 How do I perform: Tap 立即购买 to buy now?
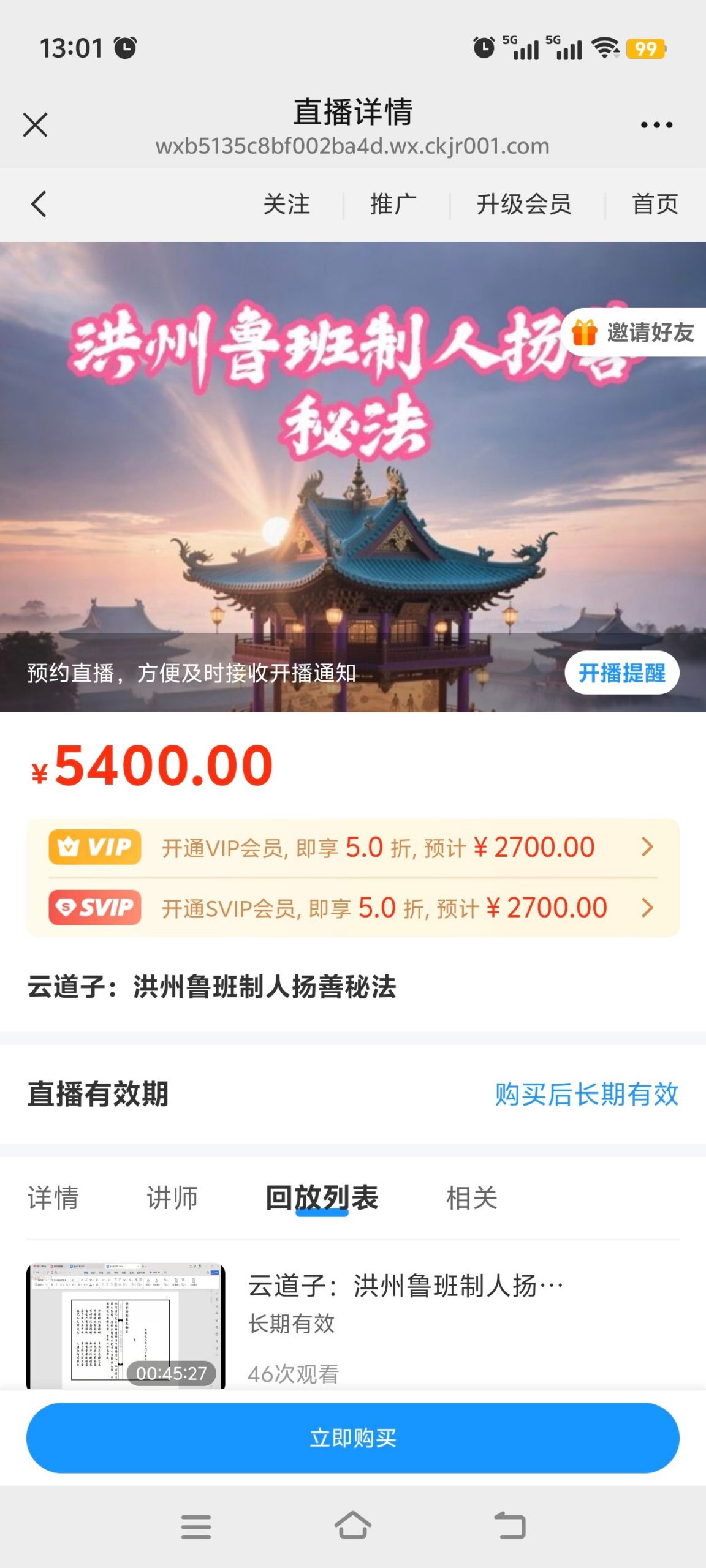[x=352, y=1438]
